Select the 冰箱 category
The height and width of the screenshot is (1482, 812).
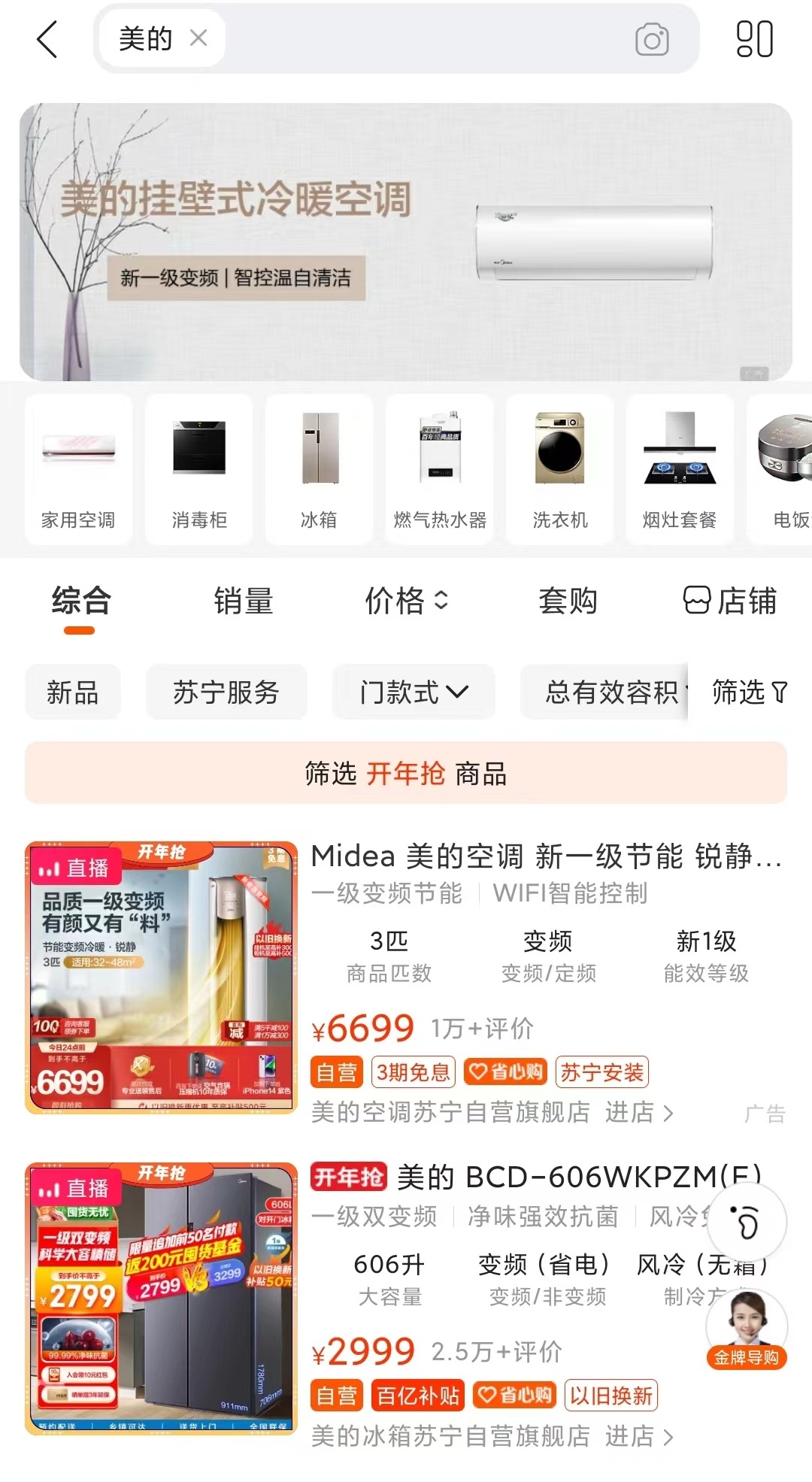319,468
